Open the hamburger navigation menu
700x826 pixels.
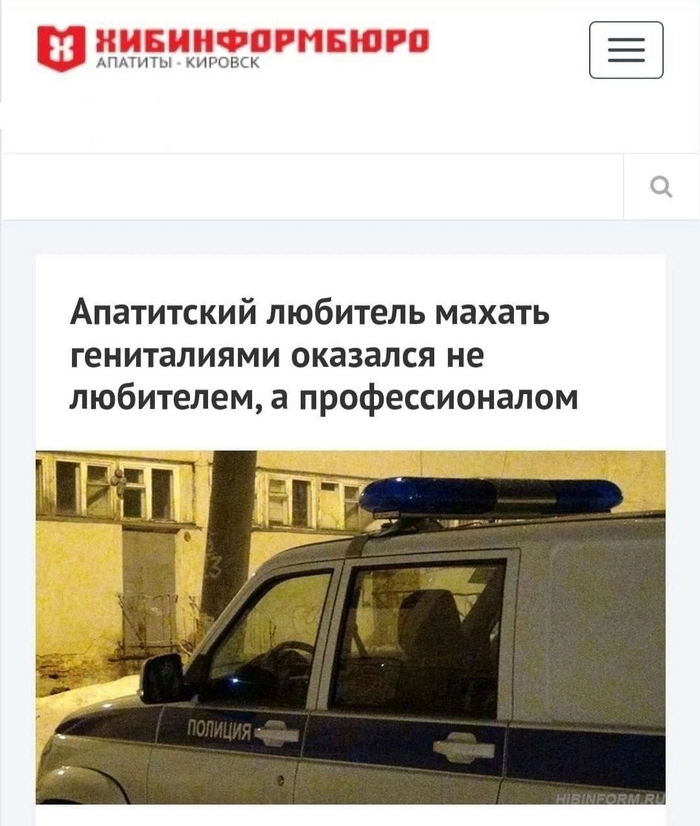point(626,49)
